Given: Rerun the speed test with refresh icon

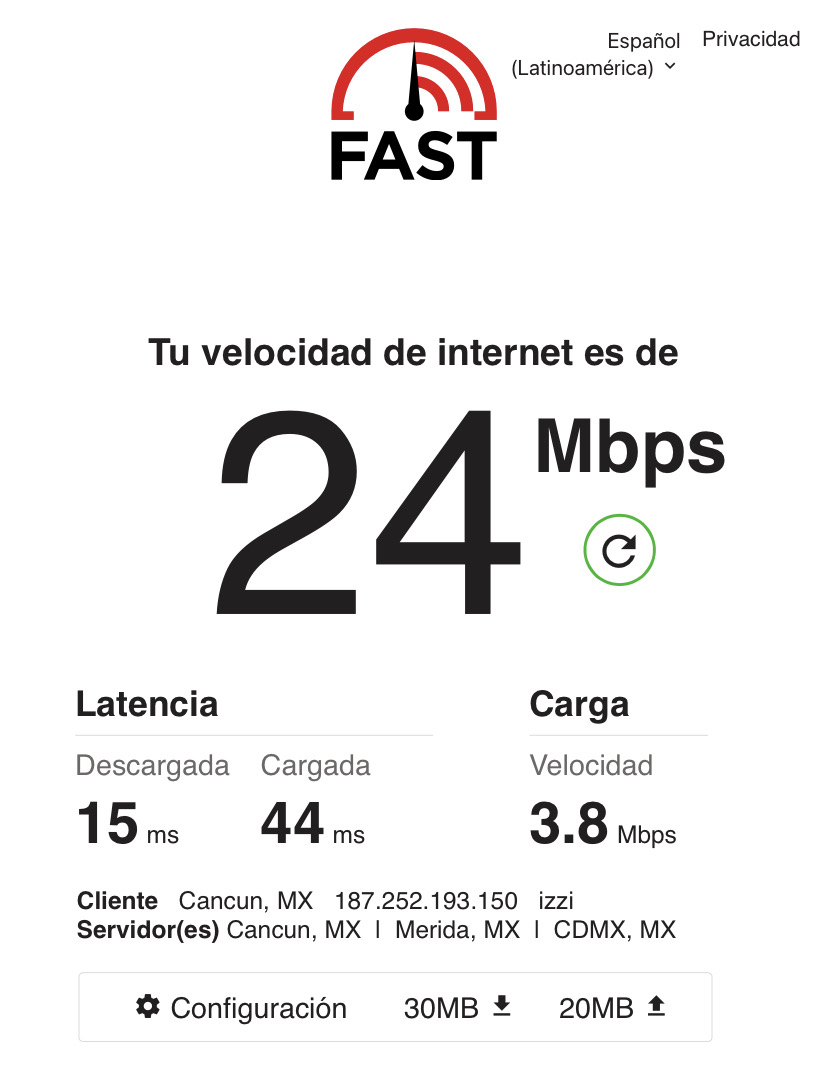Looking at the screenshot, I should [619, 549].
